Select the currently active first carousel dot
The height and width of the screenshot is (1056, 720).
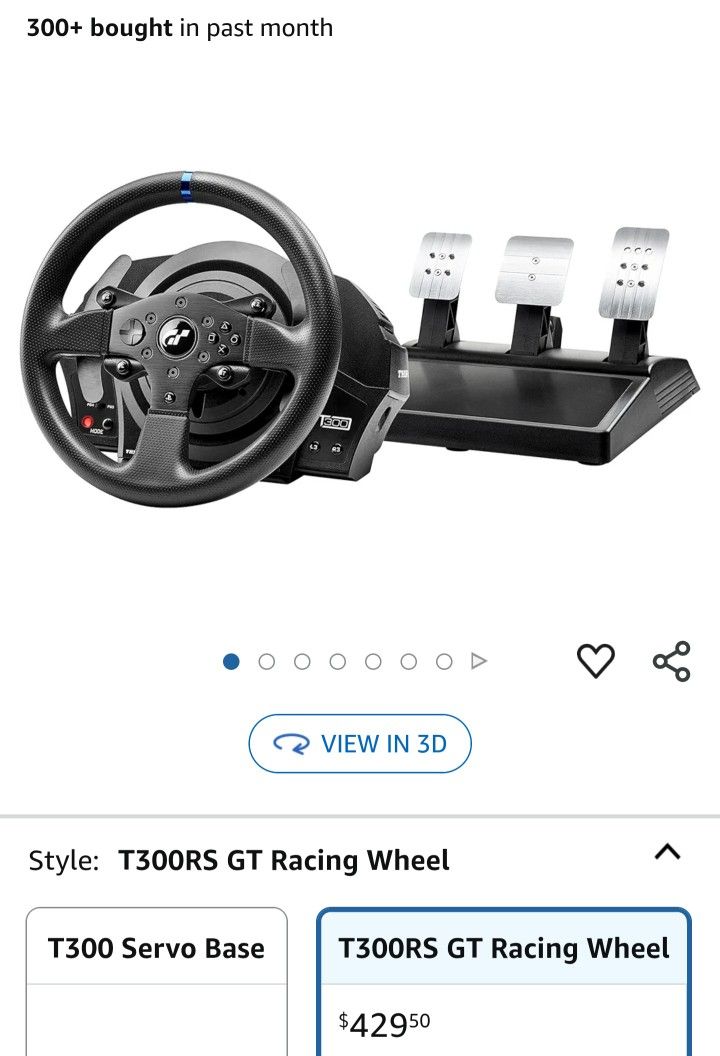tap(231, 661)
